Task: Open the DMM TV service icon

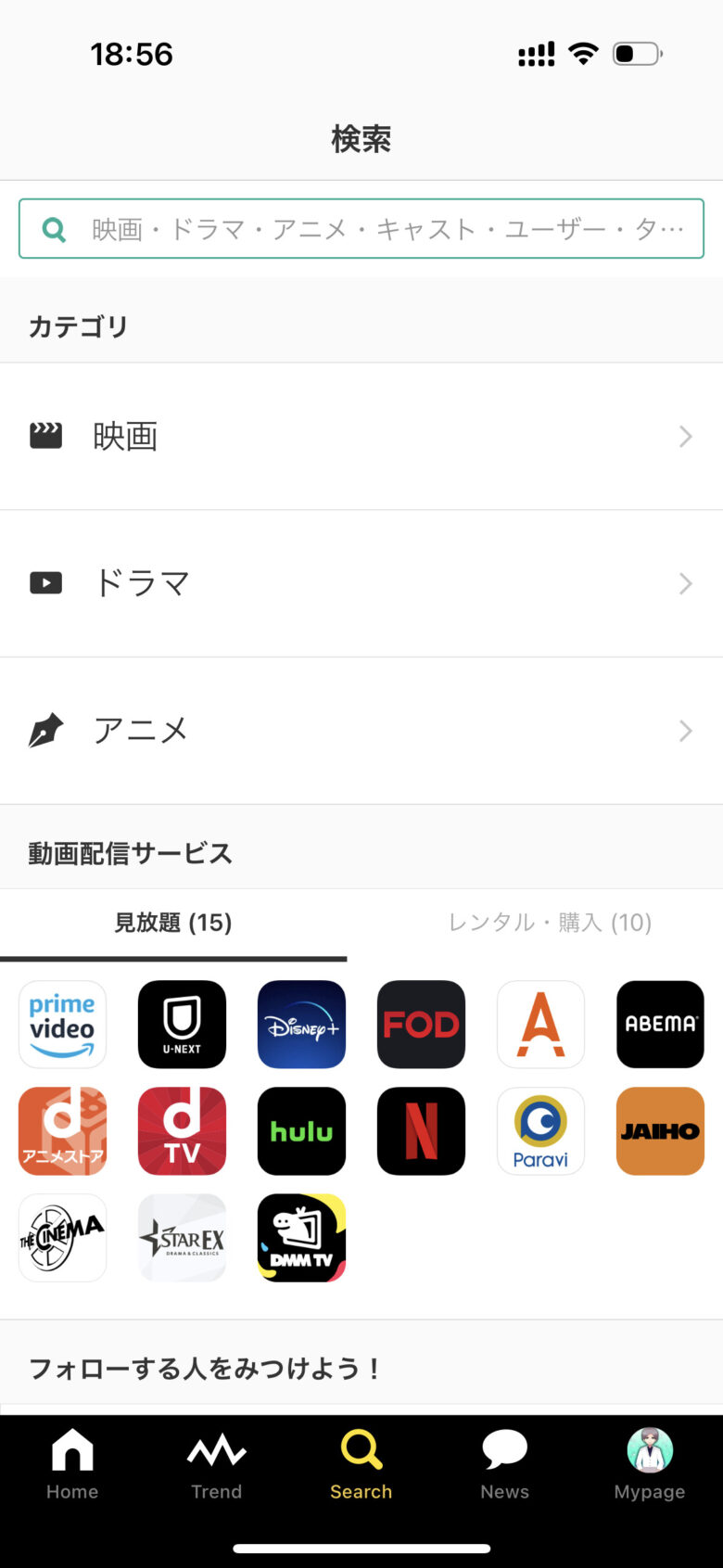Action: point(301,1237)
